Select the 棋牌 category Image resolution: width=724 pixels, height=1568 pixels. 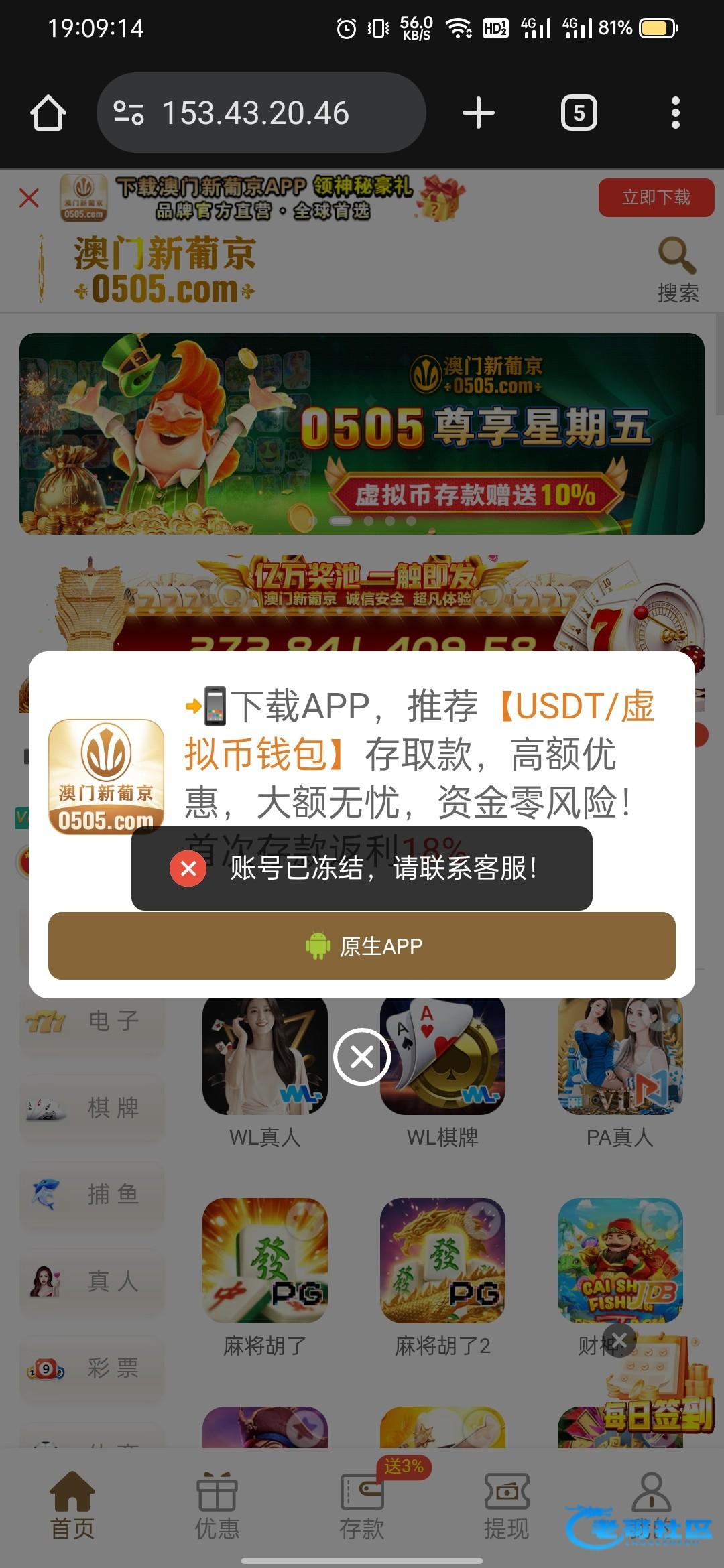pyautogui.click(x=93, y=1108)
